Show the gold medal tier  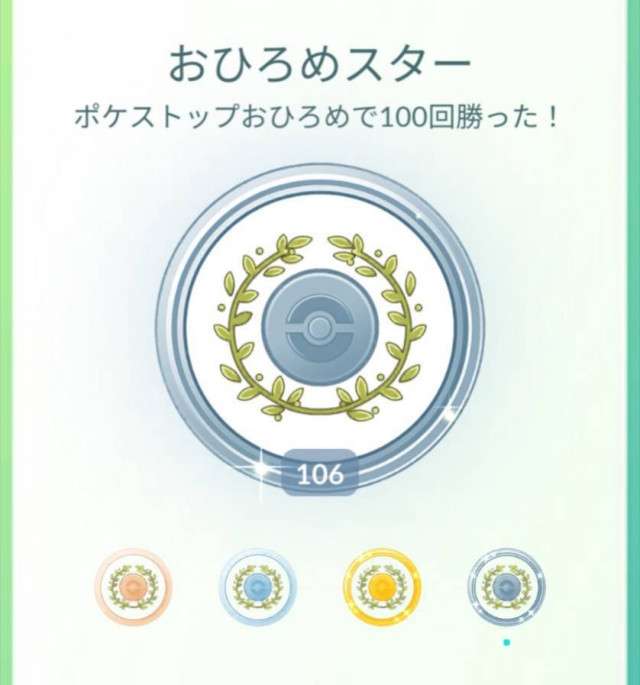[382, 586]
